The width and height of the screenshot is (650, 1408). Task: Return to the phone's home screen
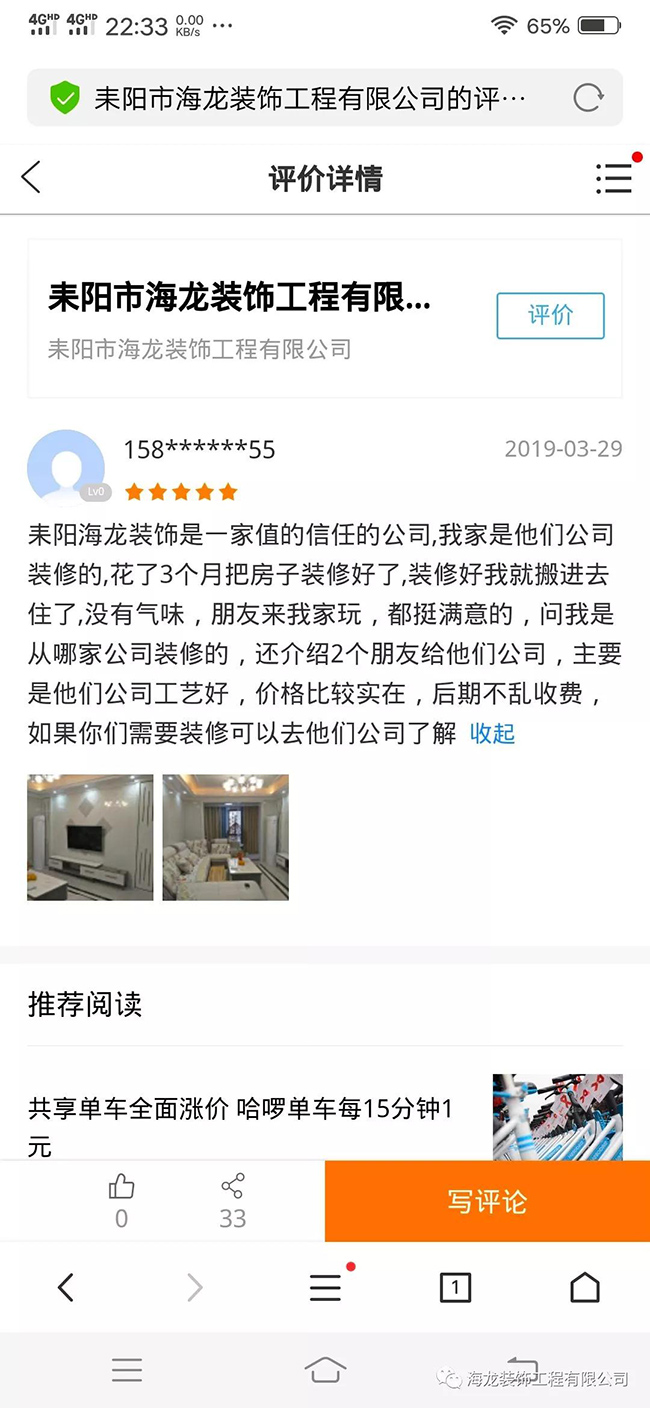click(x=325, y=1369)
